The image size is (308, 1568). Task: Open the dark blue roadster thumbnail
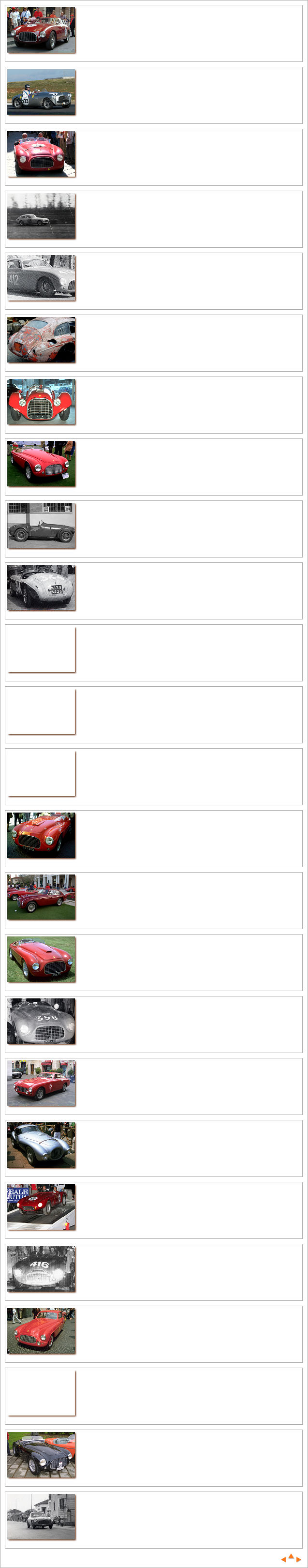42,1455
